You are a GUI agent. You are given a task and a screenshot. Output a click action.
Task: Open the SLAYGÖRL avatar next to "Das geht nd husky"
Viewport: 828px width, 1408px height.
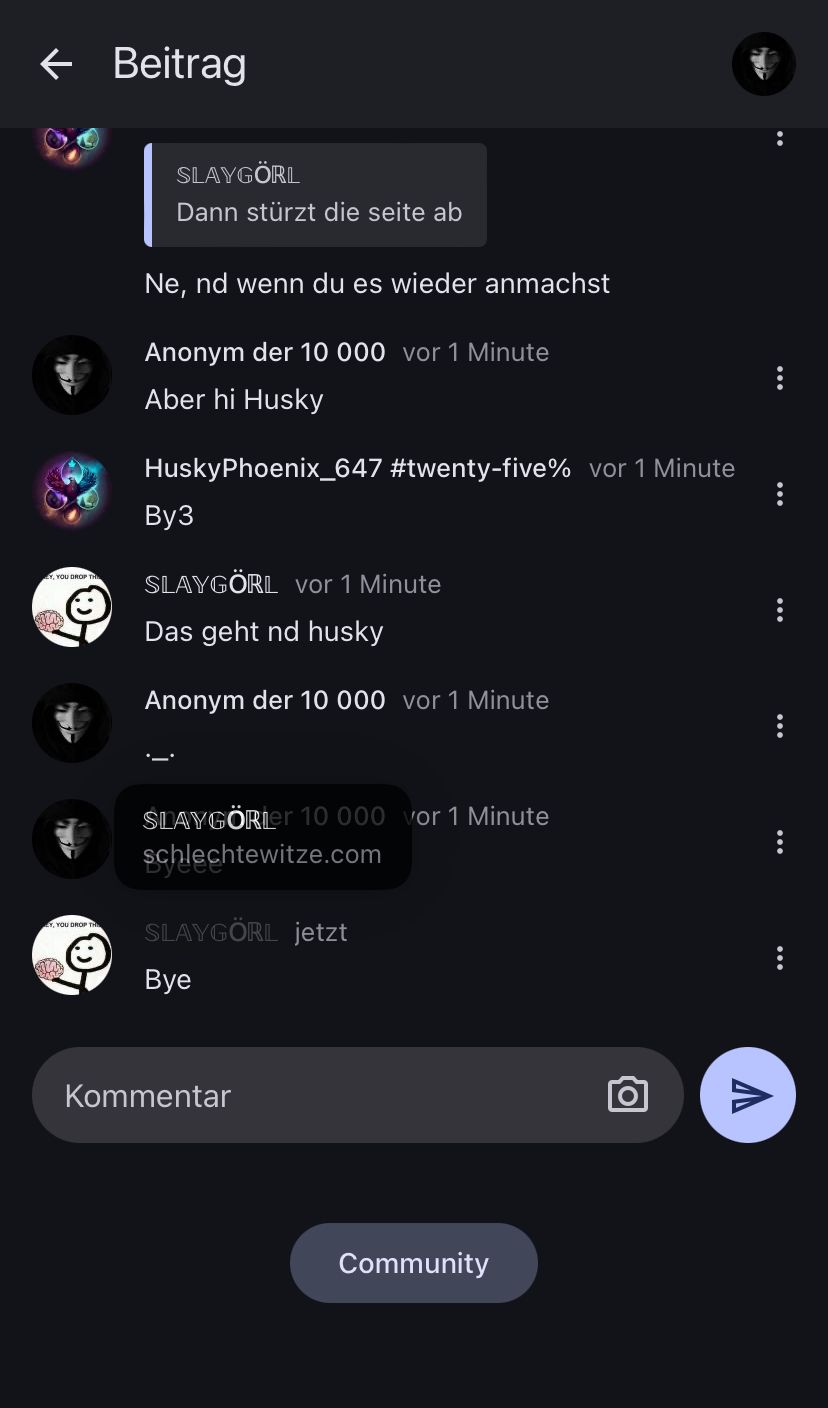[x=72, y=607]
